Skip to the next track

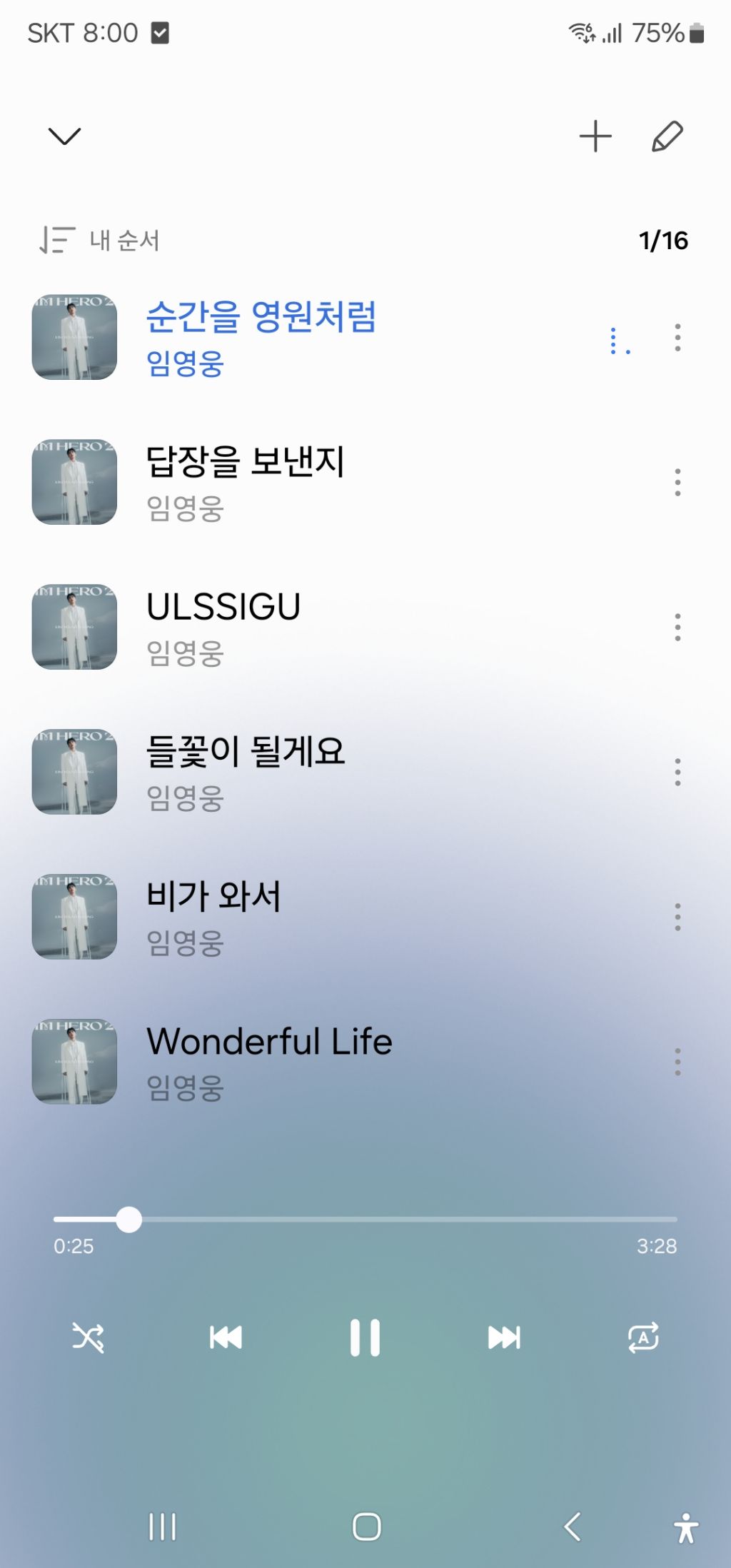click(504, 1337)
